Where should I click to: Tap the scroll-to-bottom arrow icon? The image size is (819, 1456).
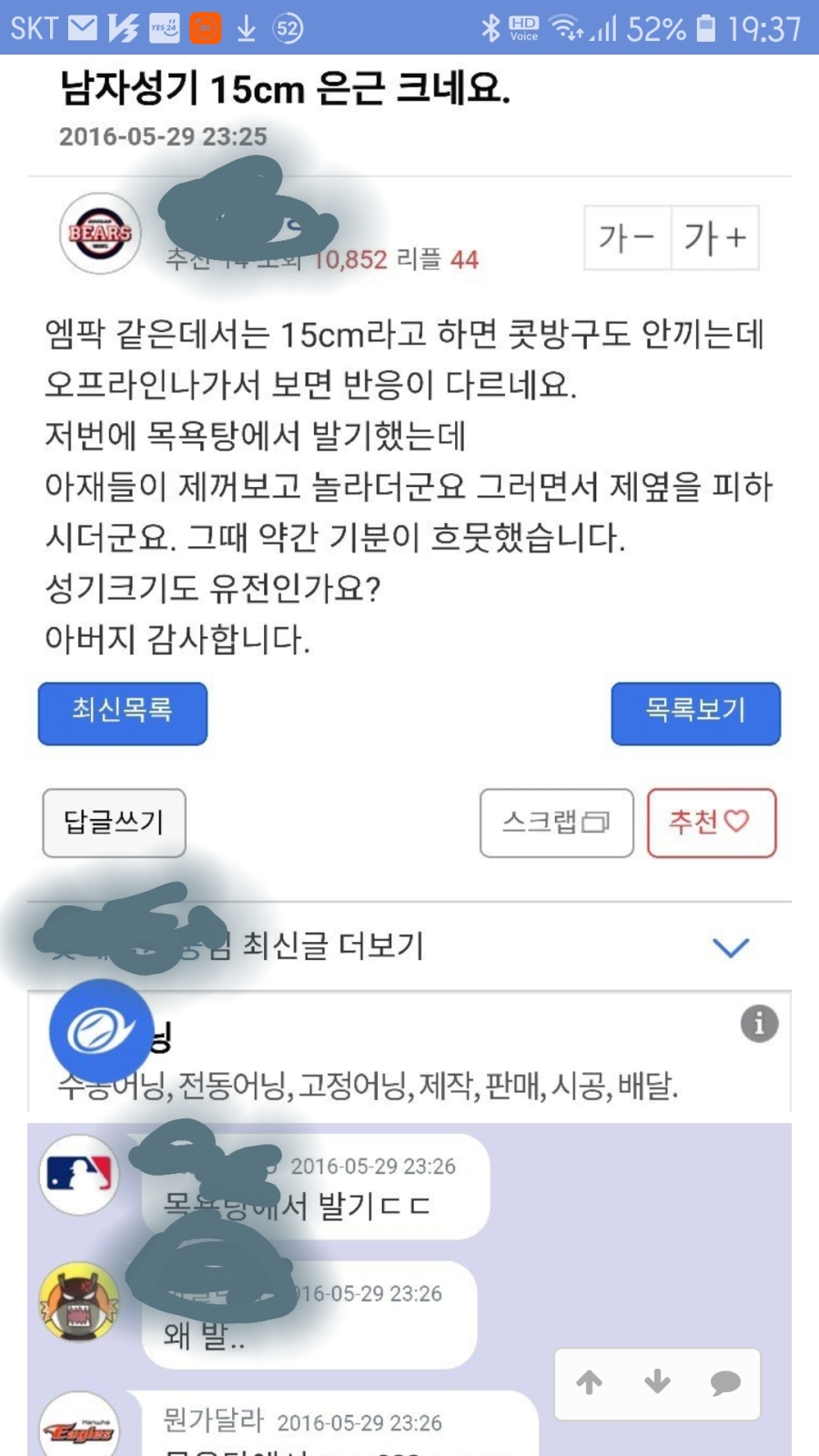657,1384
